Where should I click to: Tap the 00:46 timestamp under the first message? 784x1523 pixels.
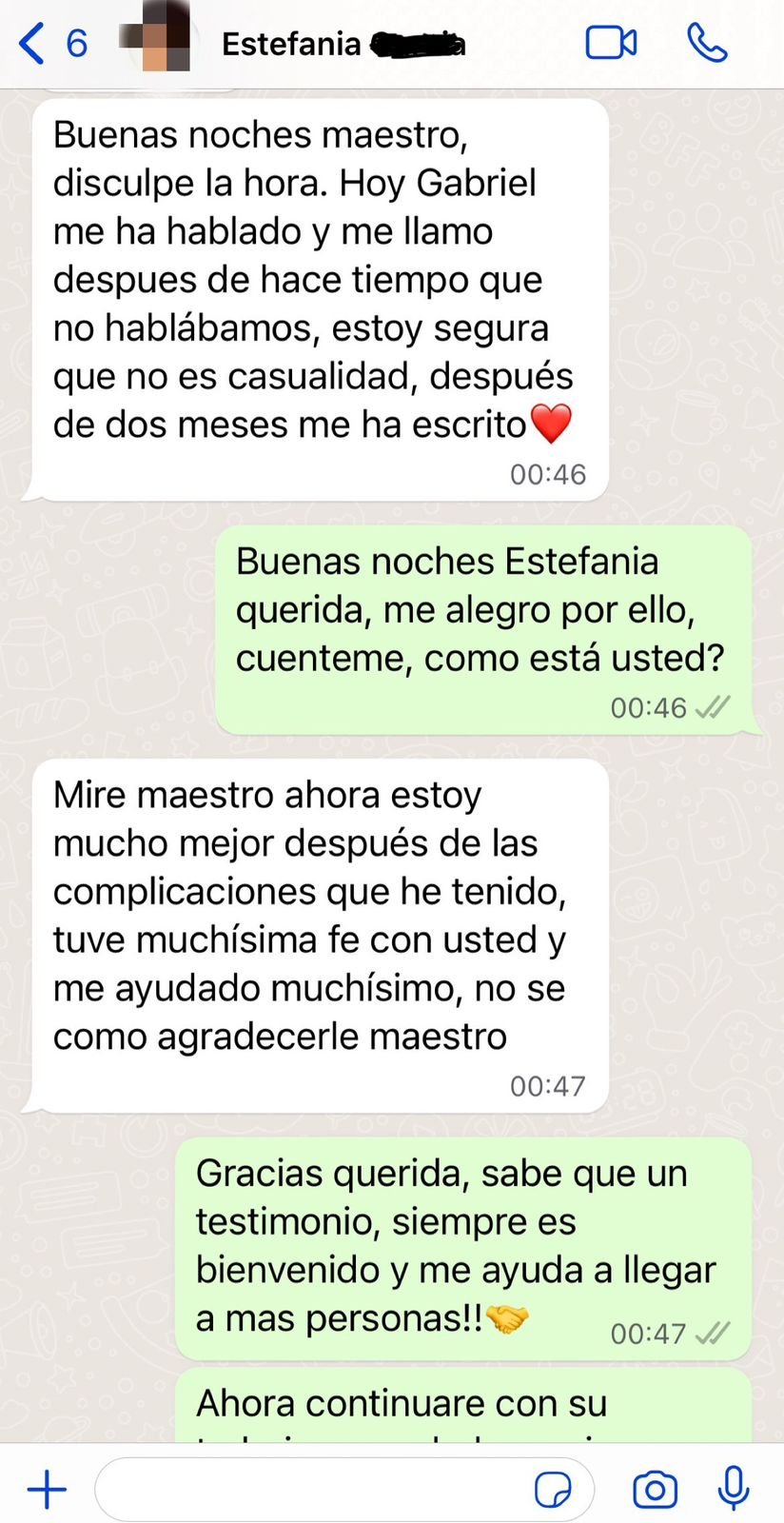click(x=549, y=473)
